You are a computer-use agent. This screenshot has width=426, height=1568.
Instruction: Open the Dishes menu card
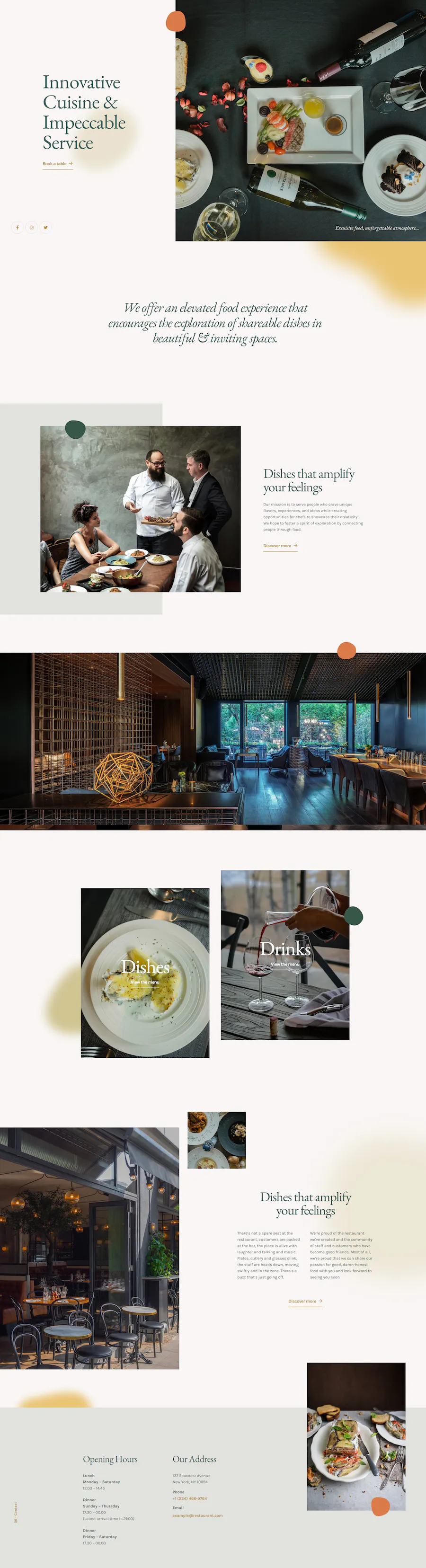pos(145,972)
